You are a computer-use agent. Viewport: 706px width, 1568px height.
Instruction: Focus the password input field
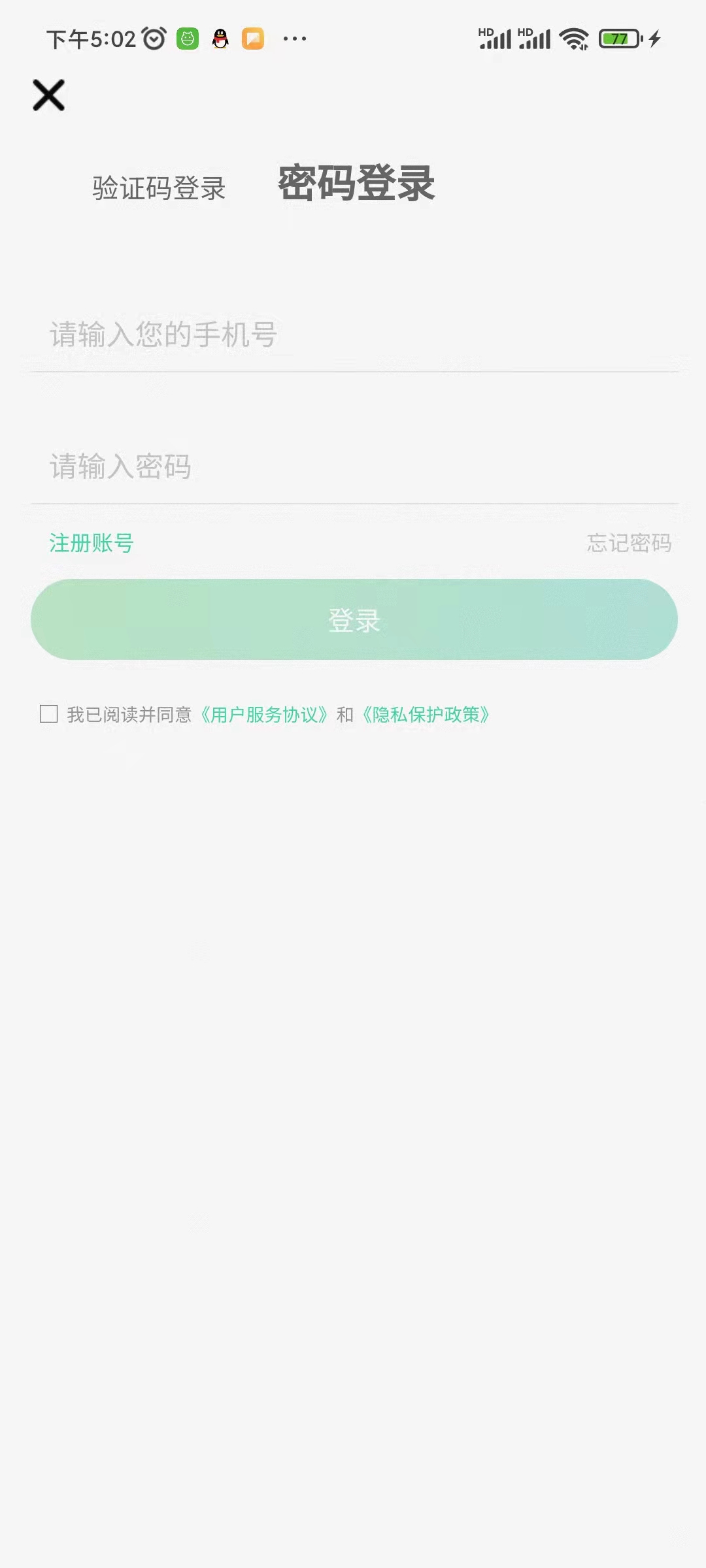click(353, 466)
